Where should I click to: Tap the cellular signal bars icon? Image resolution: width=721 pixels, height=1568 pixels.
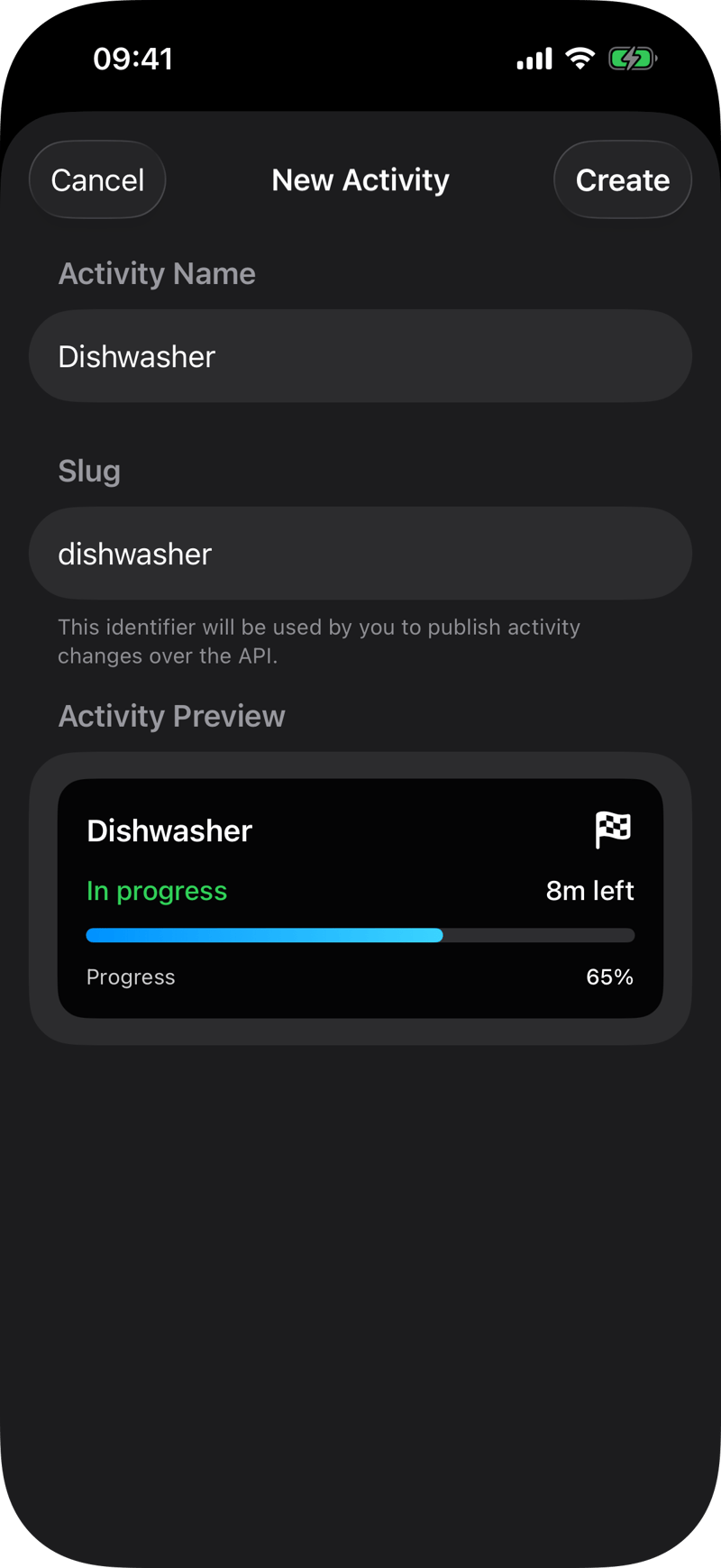(x=533, y=58)
